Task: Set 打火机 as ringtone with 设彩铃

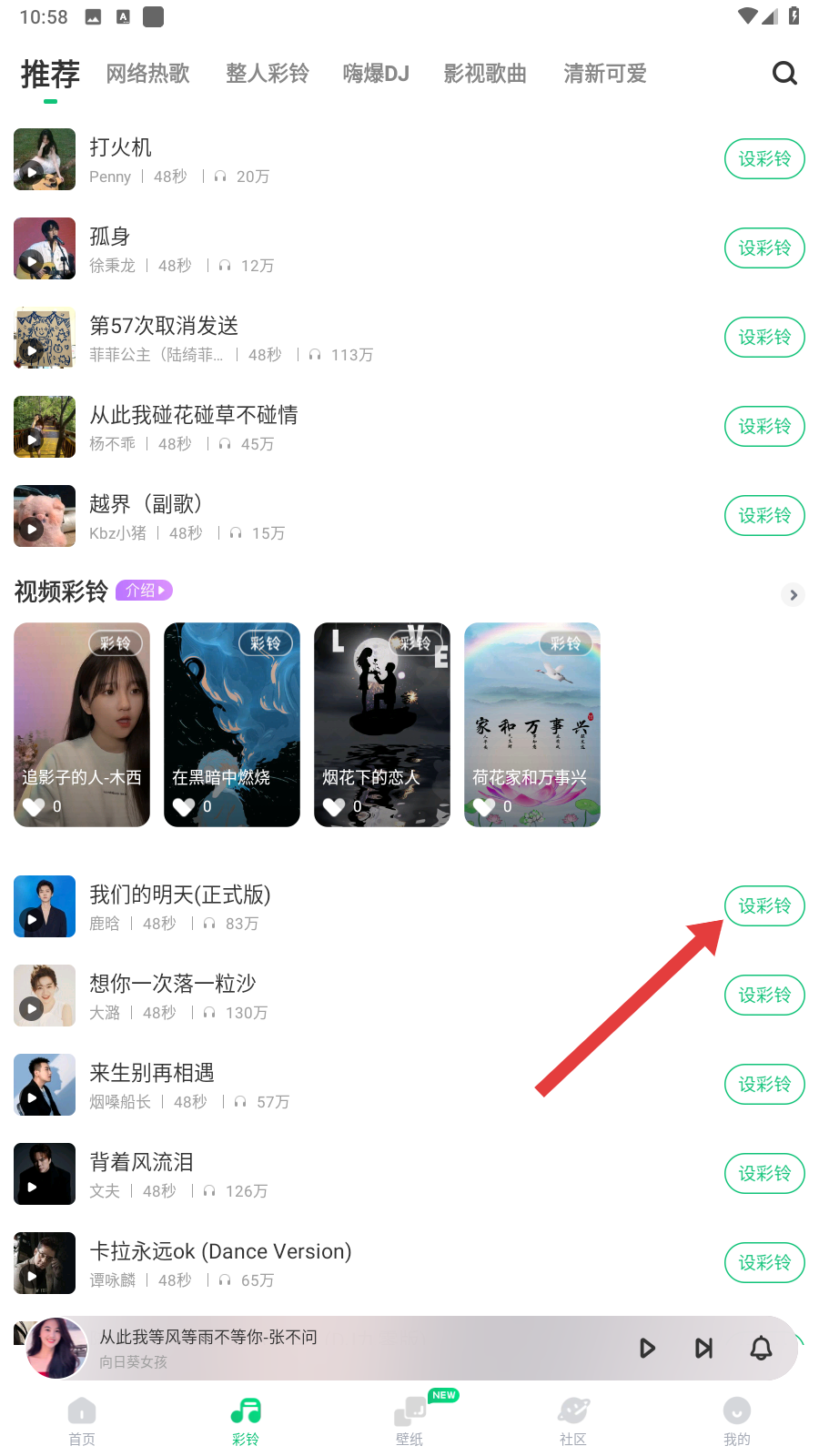Action: coord(764,159)
